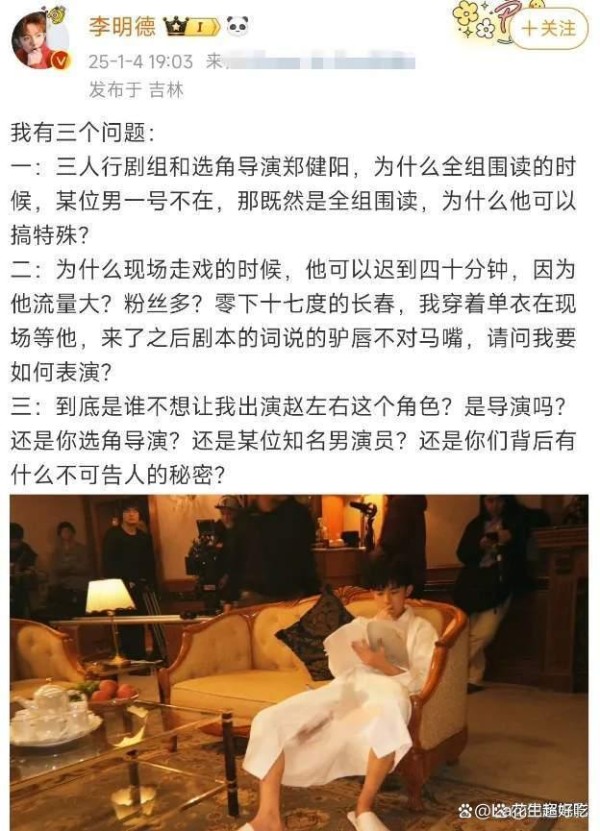Follow 李明德 with the +关注 button
This screenshot has height=831, width=600.
tap(549, 29)
